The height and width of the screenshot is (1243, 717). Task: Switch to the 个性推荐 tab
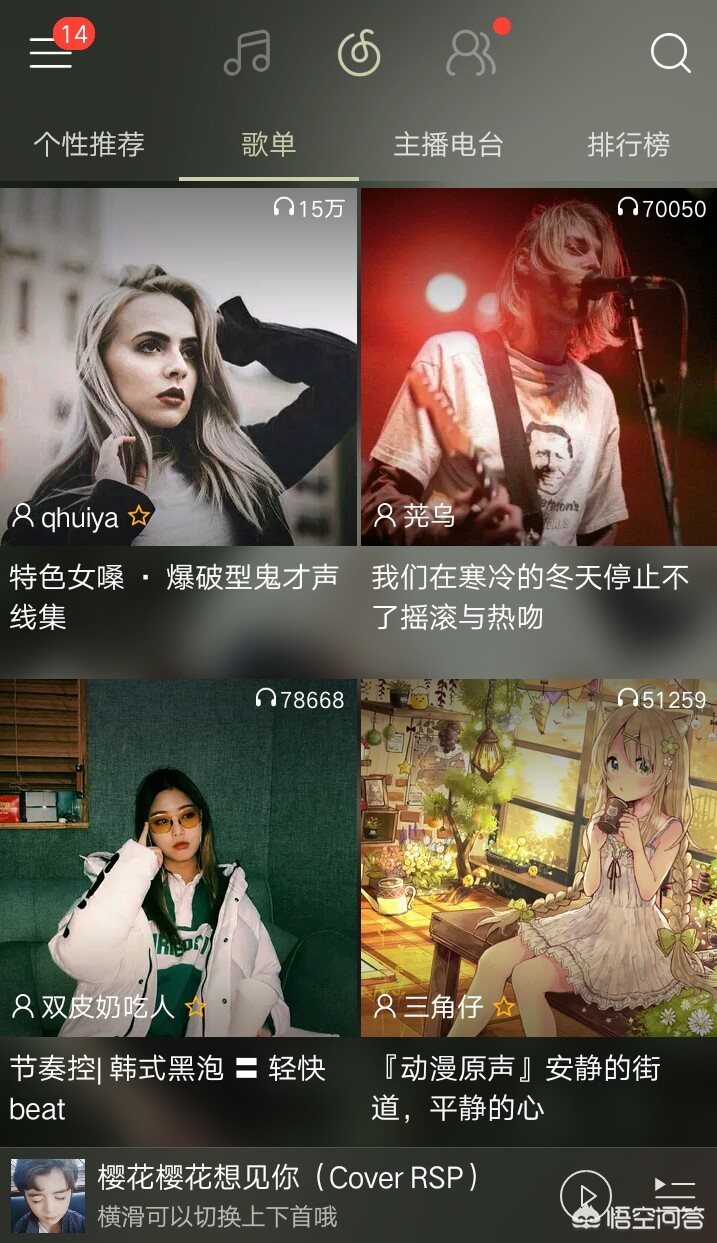[x=89, y=145]
